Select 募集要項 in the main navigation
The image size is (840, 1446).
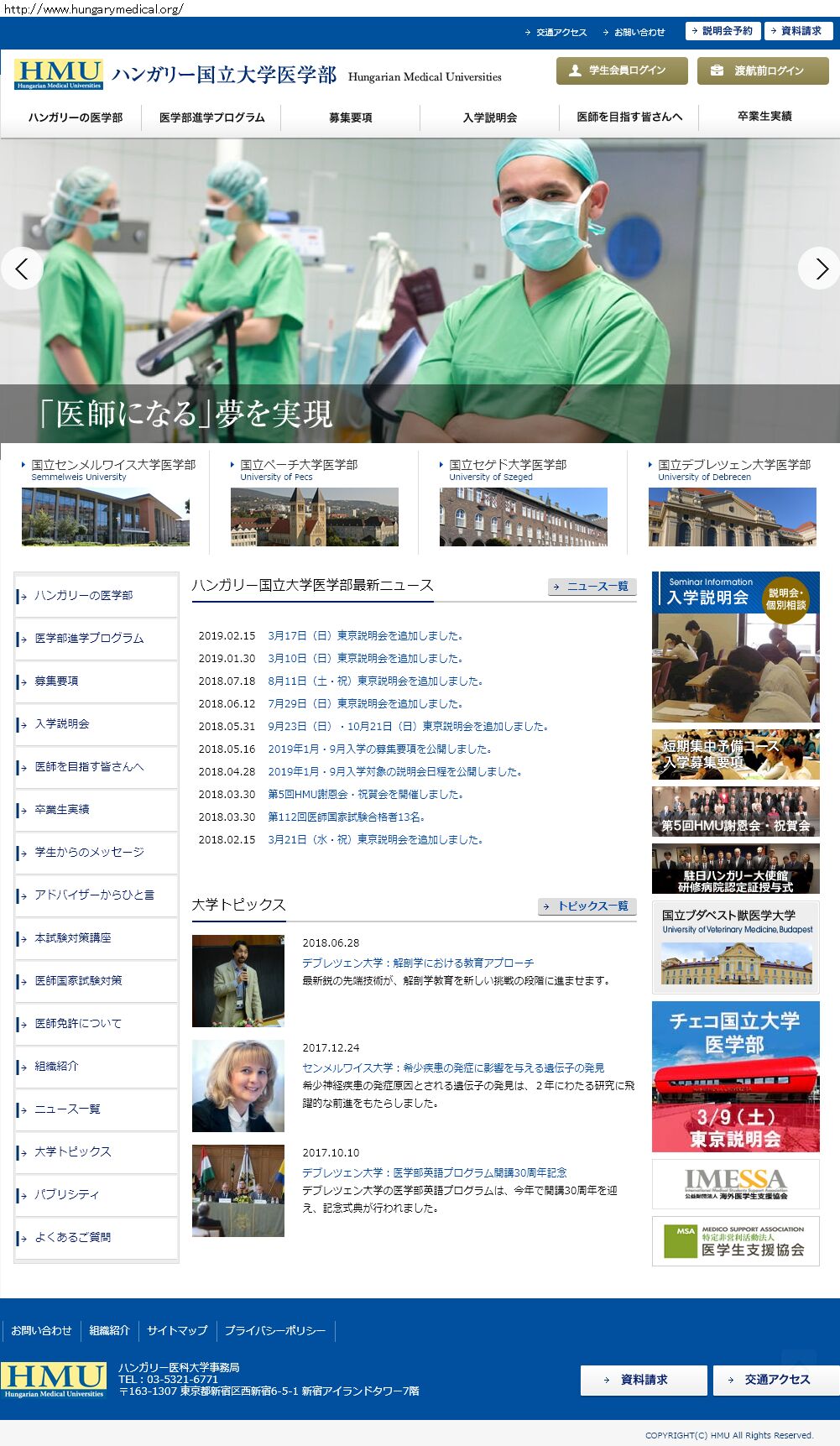coord(351,117)
